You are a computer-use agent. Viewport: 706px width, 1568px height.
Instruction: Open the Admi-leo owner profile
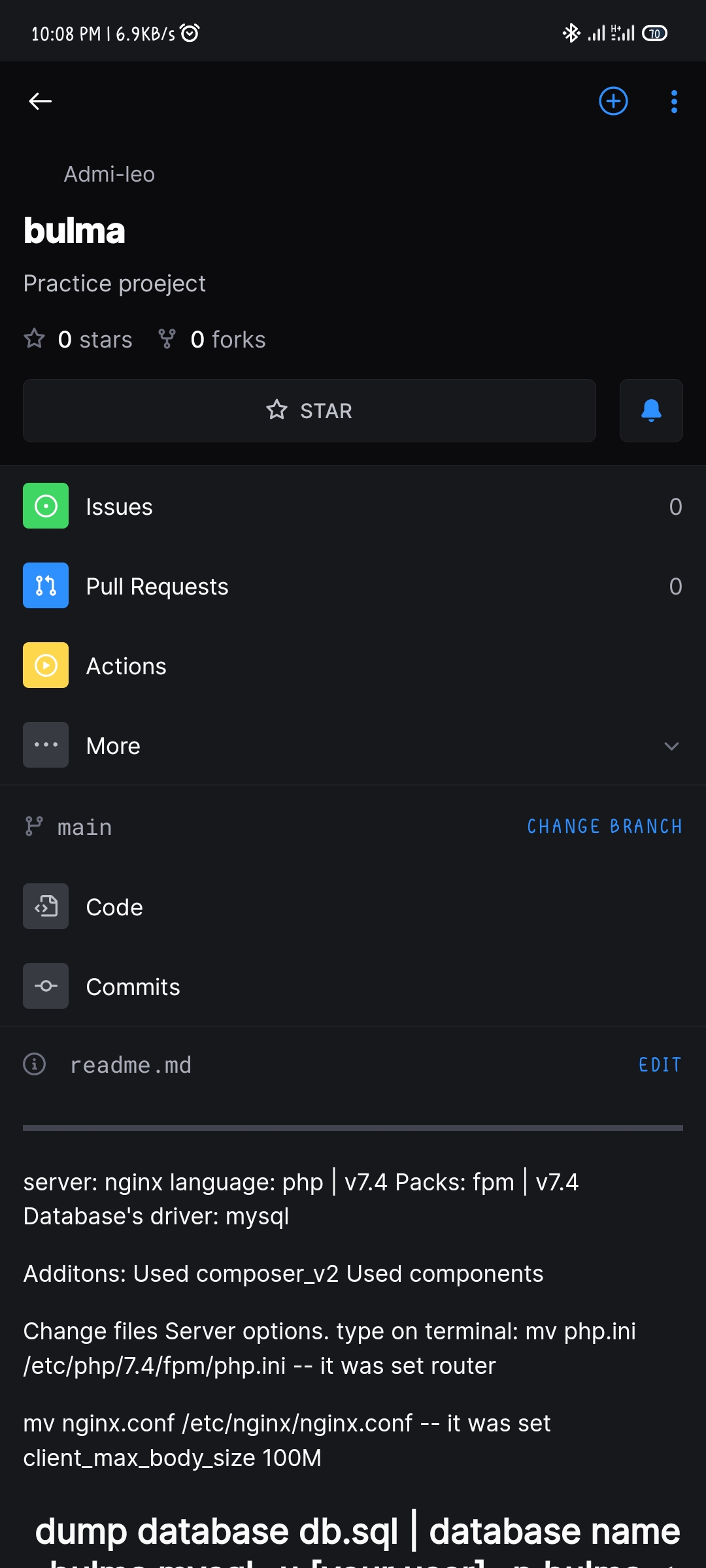coord(109,174)
